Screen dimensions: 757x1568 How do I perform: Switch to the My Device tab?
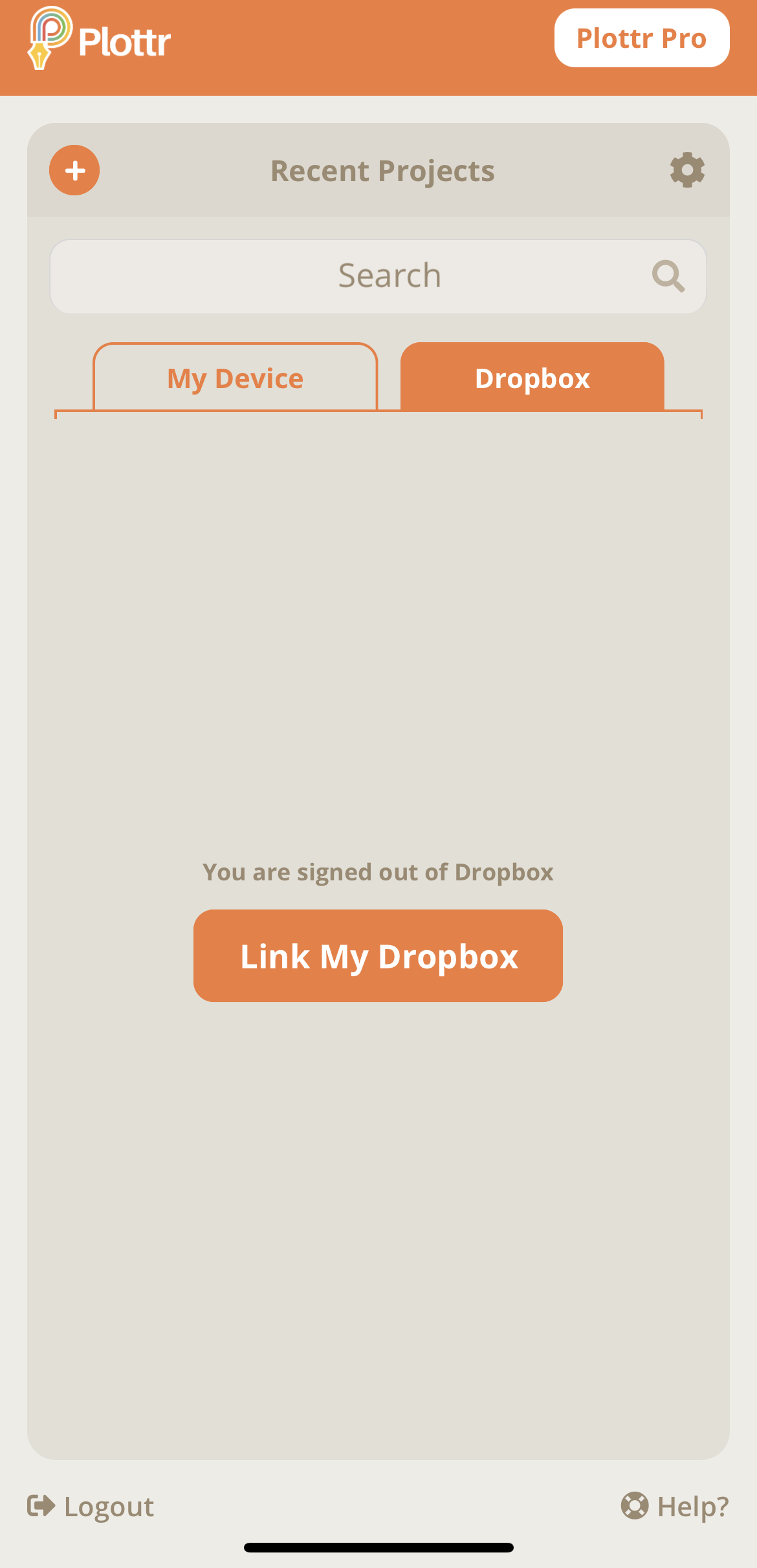(x=236, y=378)
